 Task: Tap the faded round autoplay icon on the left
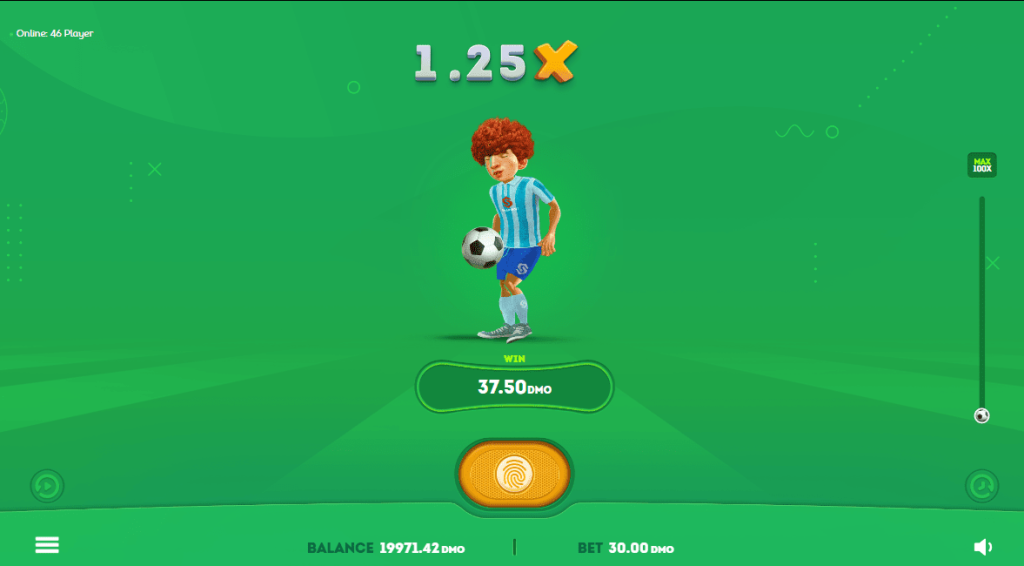pos(46,486)
